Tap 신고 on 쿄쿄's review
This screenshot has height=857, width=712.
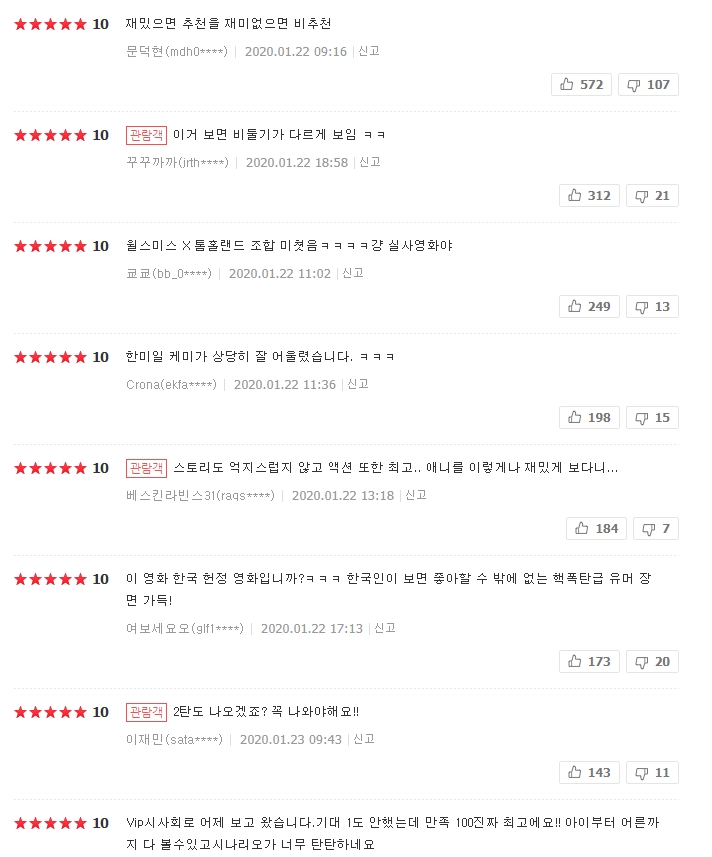pyautogui.click(x=352, y=273)
